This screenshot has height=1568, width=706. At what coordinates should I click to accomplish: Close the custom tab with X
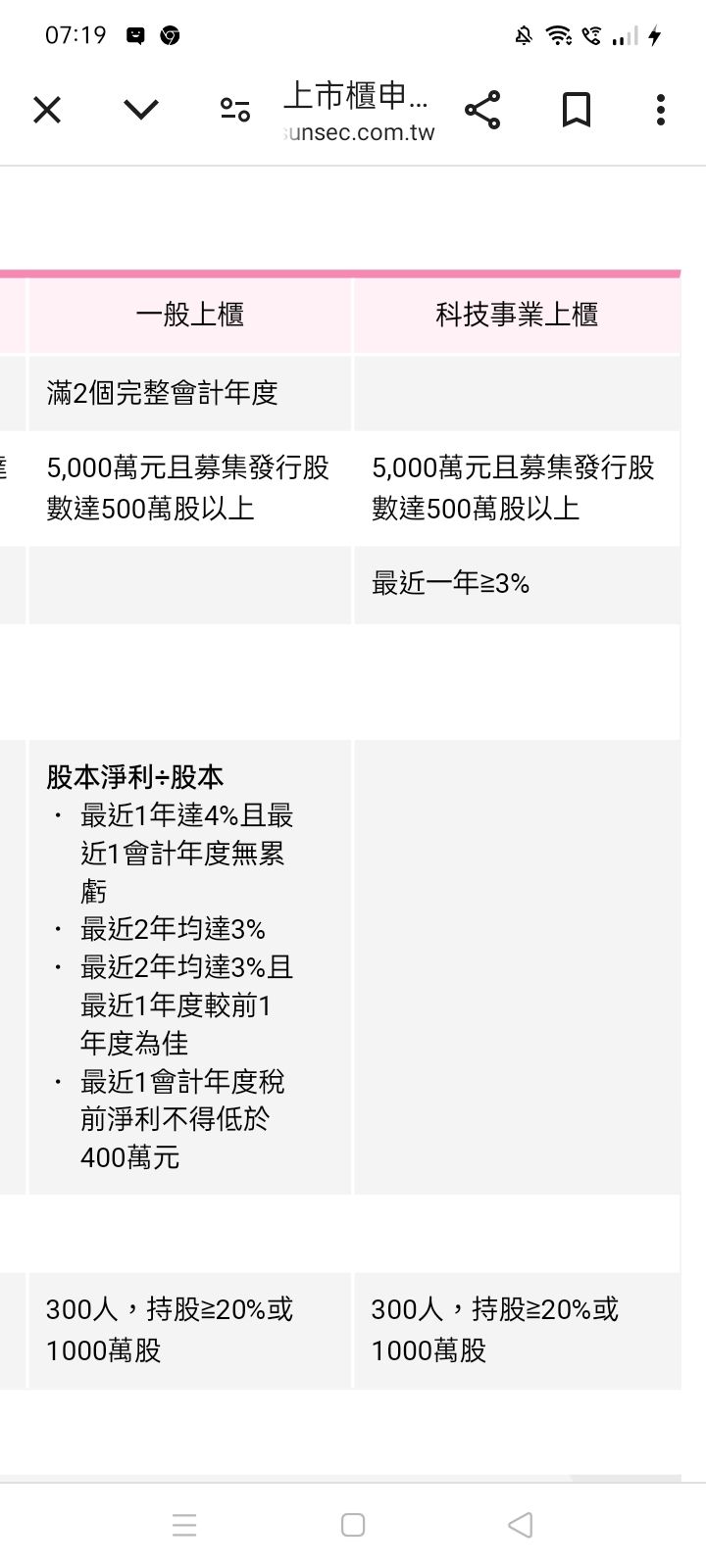[47, 110]
